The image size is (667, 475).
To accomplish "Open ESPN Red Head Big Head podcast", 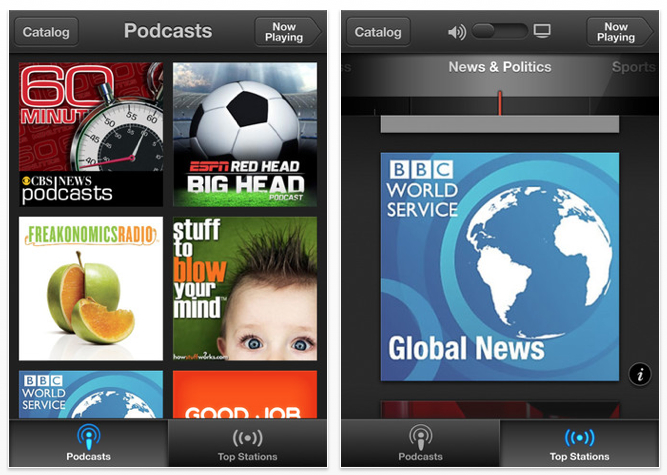I will click(245, 134).
